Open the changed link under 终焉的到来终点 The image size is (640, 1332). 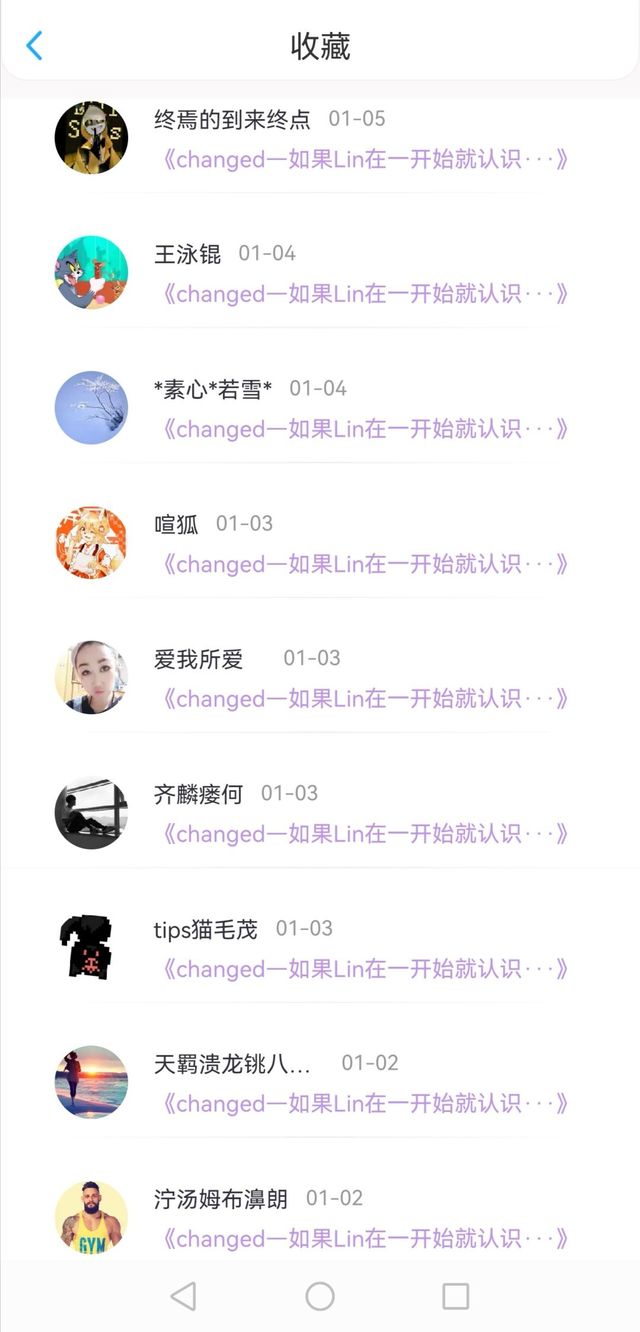[x=364, y=159]
